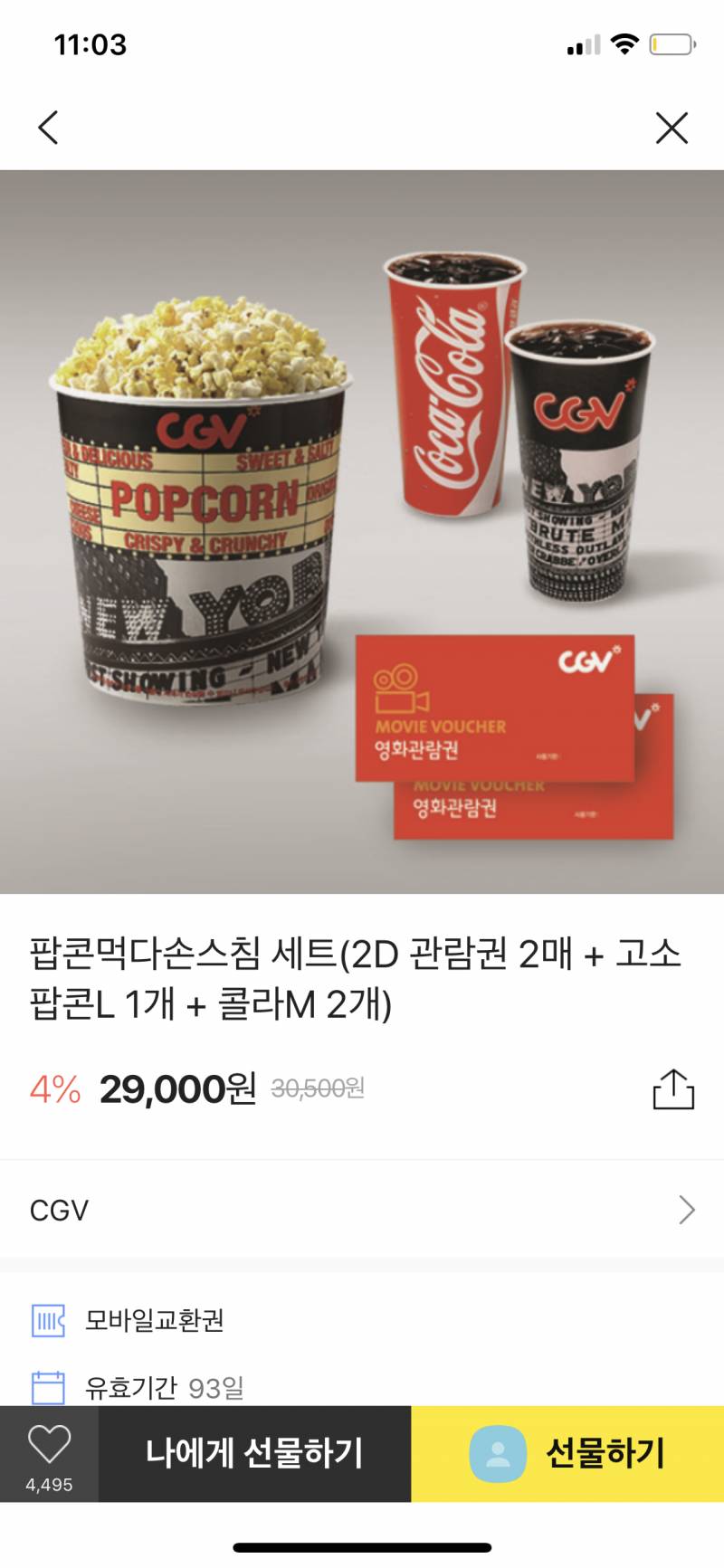Image resolution: width=724 pixels, height=1568 pixels.
Task: Tap the mobile voucher (모바일교환권) barcode icon
Action: [50, 1321]
